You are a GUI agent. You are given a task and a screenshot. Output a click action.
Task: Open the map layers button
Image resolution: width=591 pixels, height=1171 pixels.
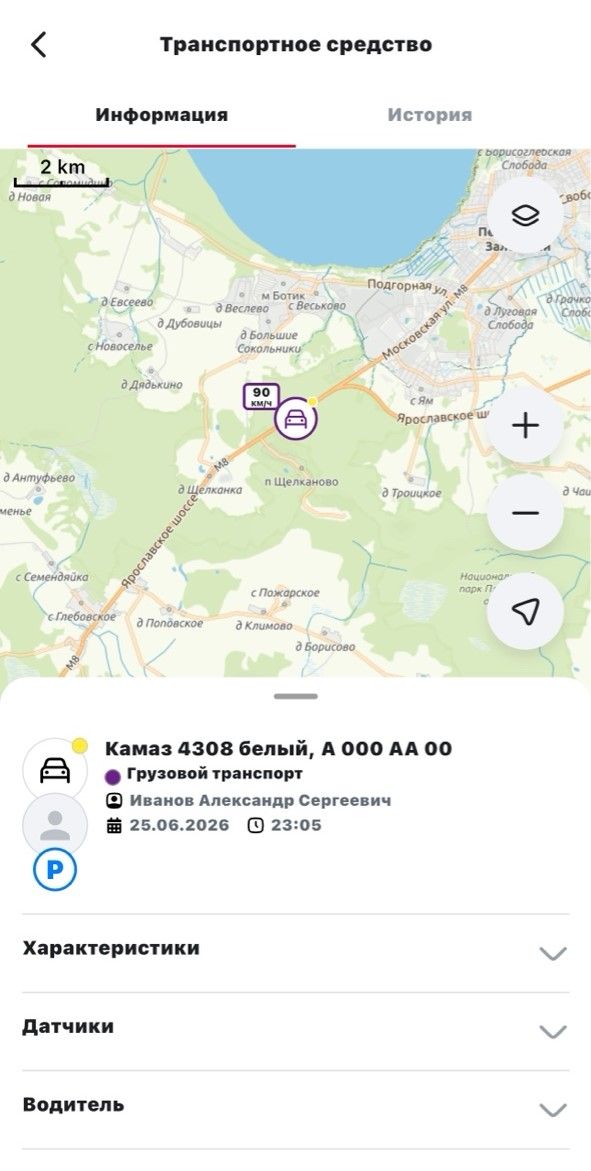click(x=525, y=215)
